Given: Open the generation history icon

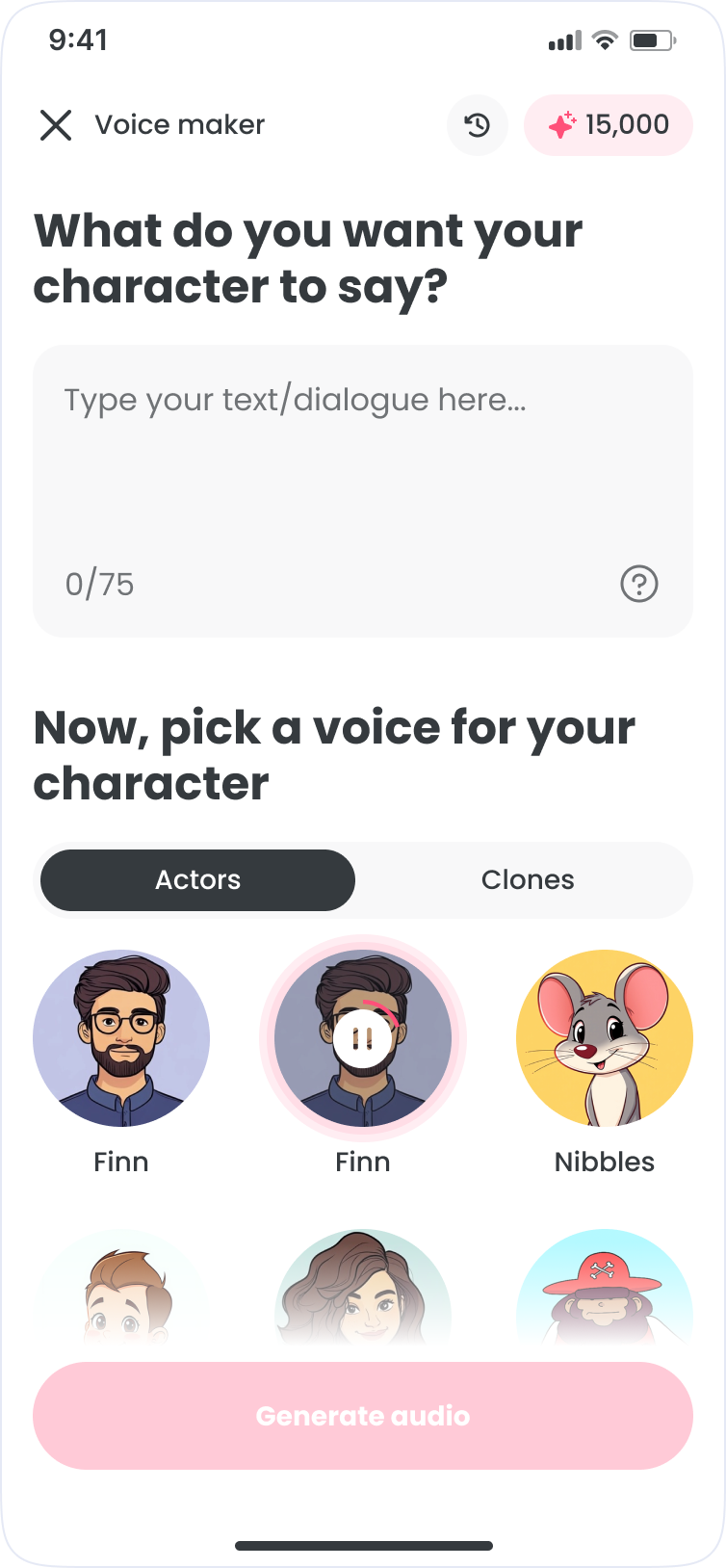Looking at the screenshot, I should [x=478, y=125].
